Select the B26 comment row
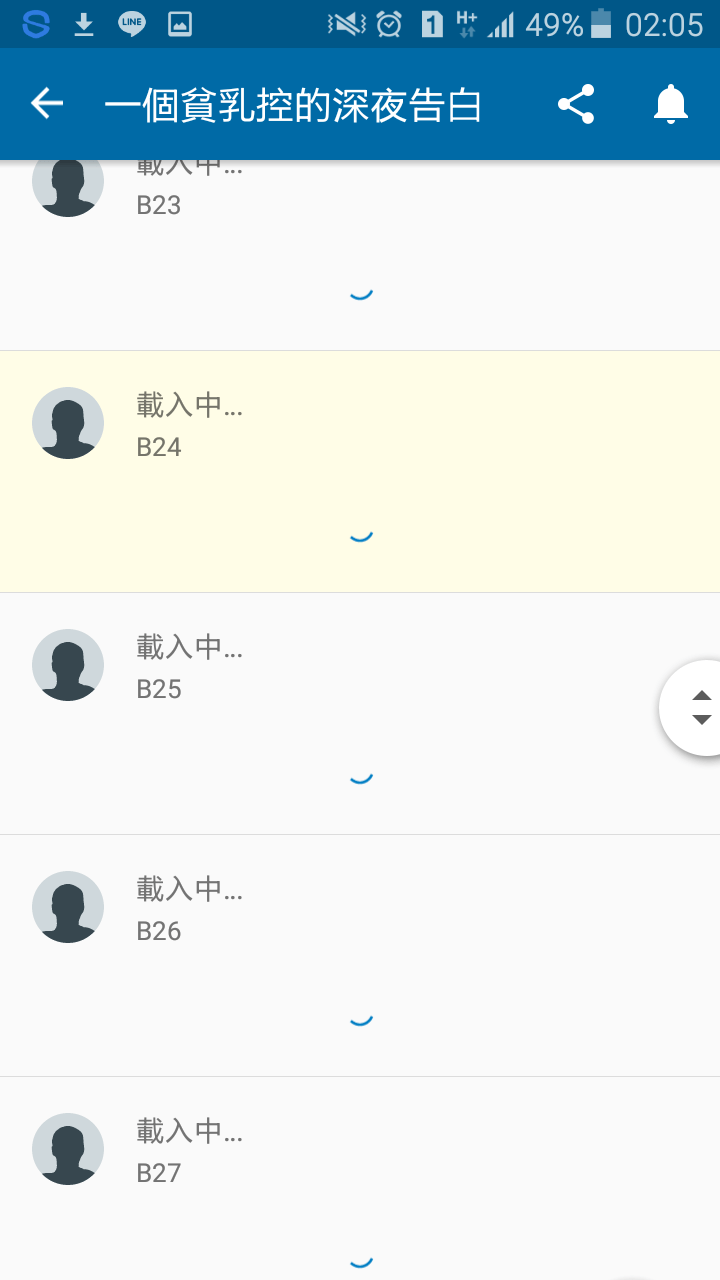Viewport: 720px width, 1280px height. tap(360, 956)
